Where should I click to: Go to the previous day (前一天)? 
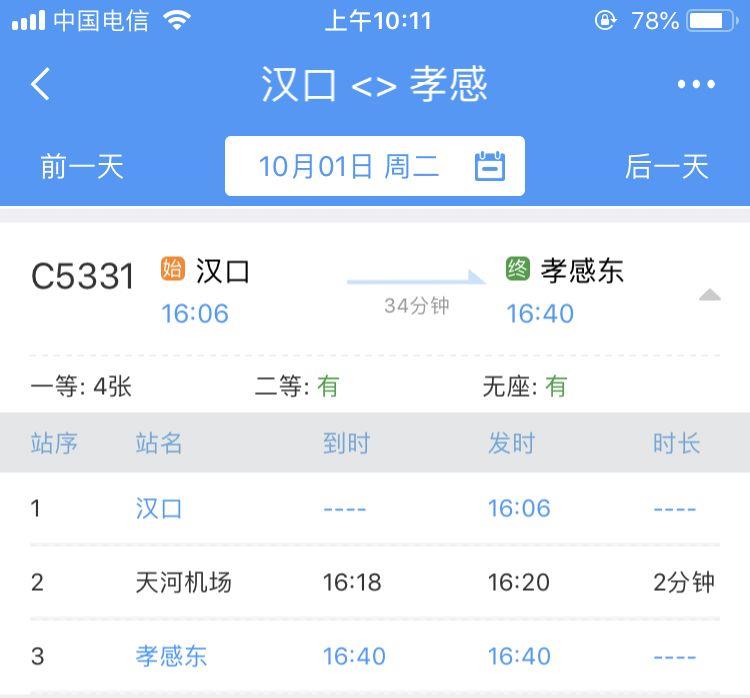[x=82, y=166]
